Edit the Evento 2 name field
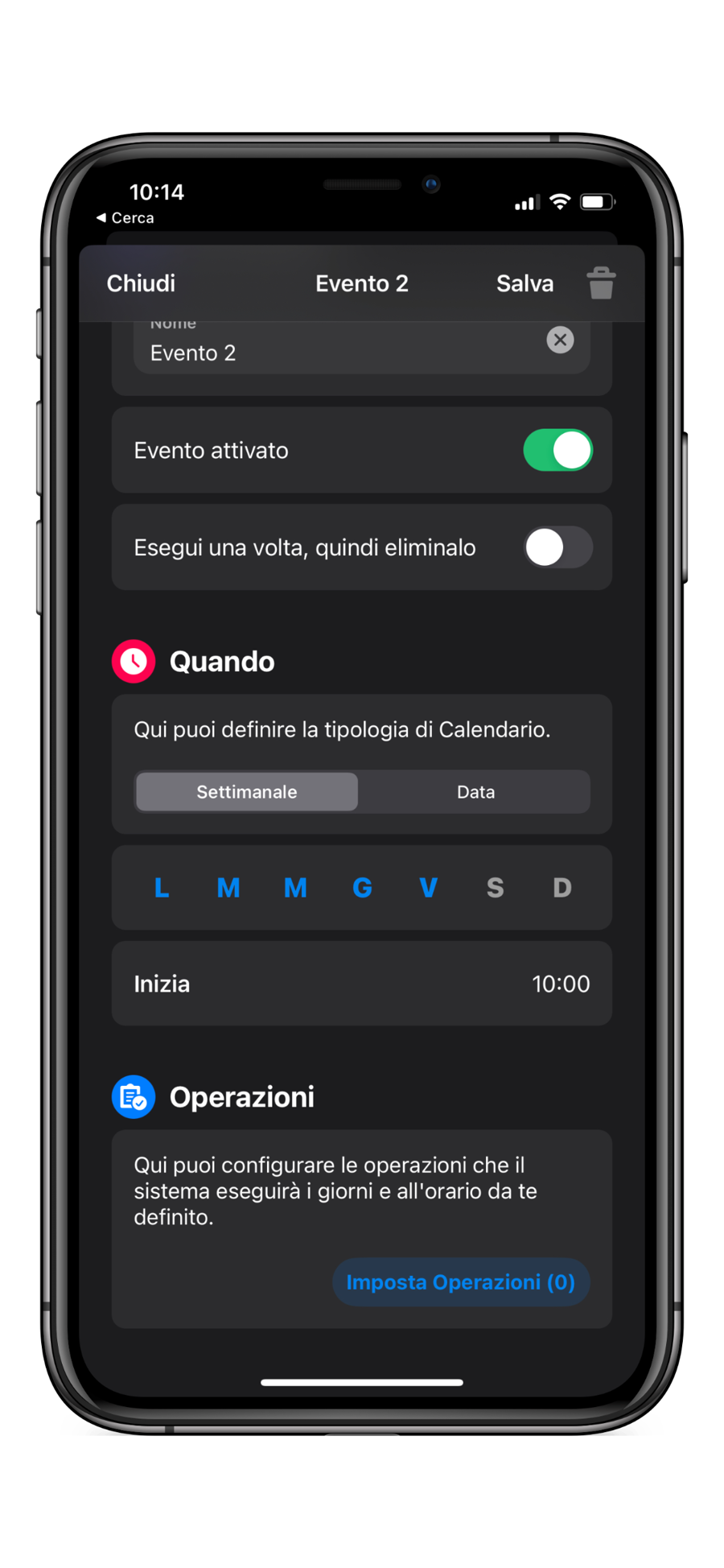Screen dimensions: 724x1568 (322, 353)
